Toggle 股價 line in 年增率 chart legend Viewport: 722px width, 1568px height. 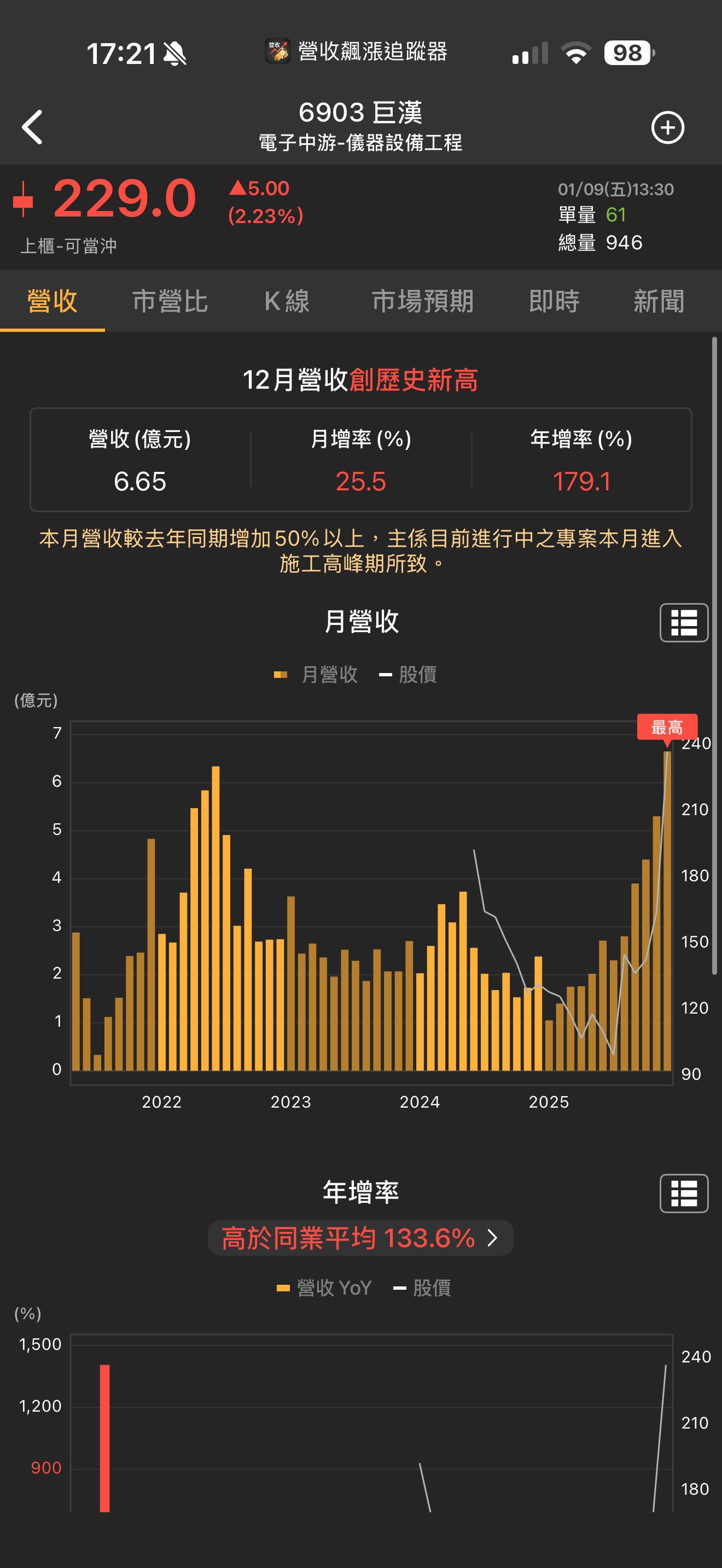[x=422, y=1288]
